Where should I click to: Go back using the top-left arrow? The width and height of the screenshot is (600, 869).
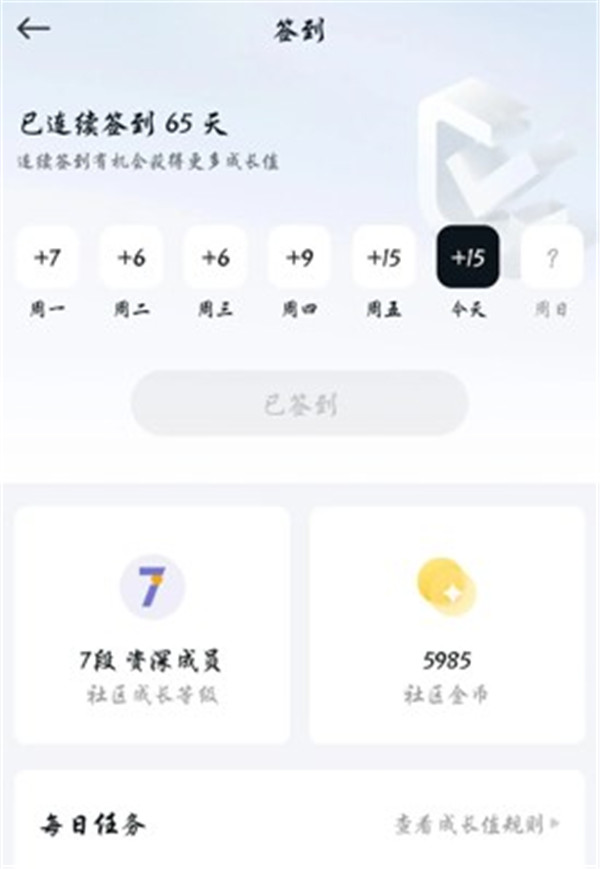click(x=33, y=29)
